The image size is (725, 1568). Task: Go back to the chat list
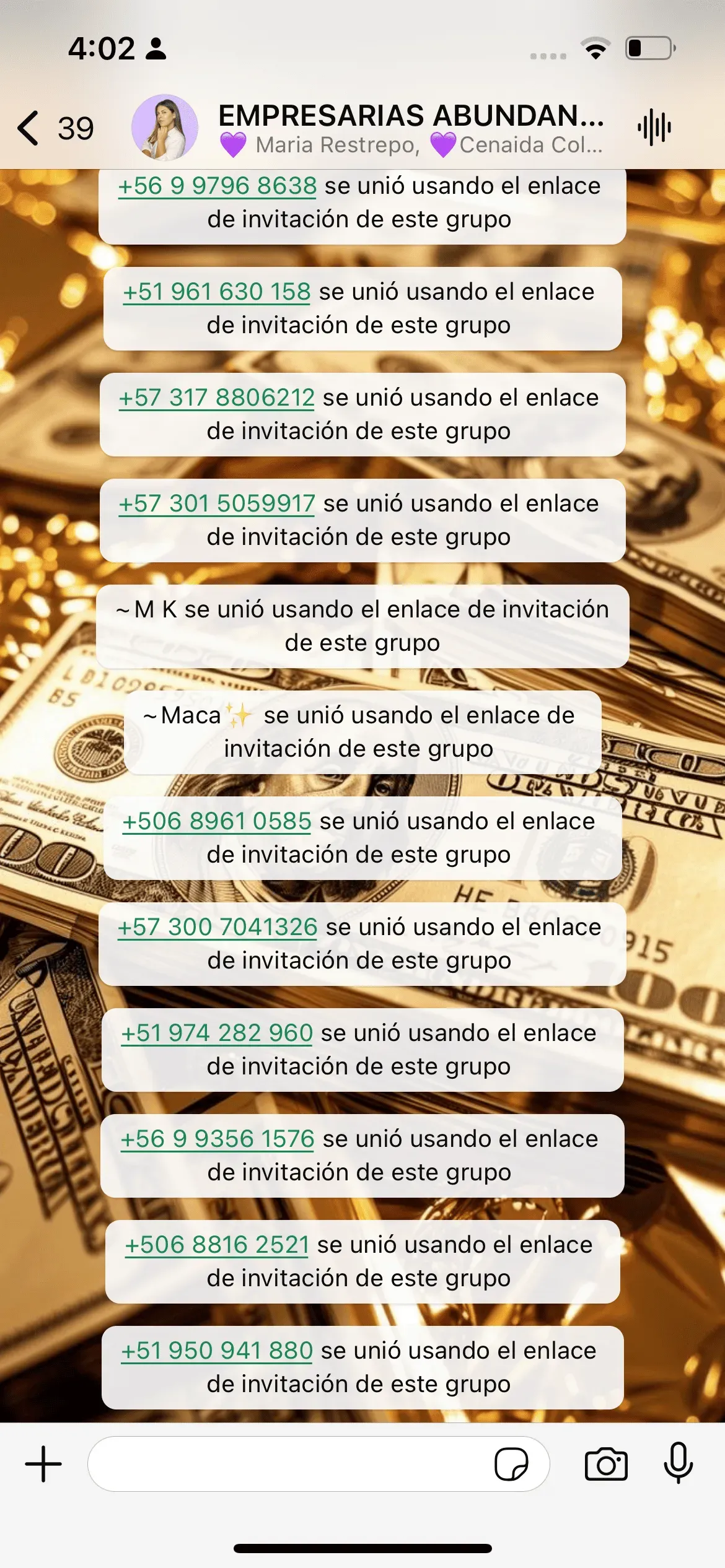pyautogui.click(x=55, y=128)
